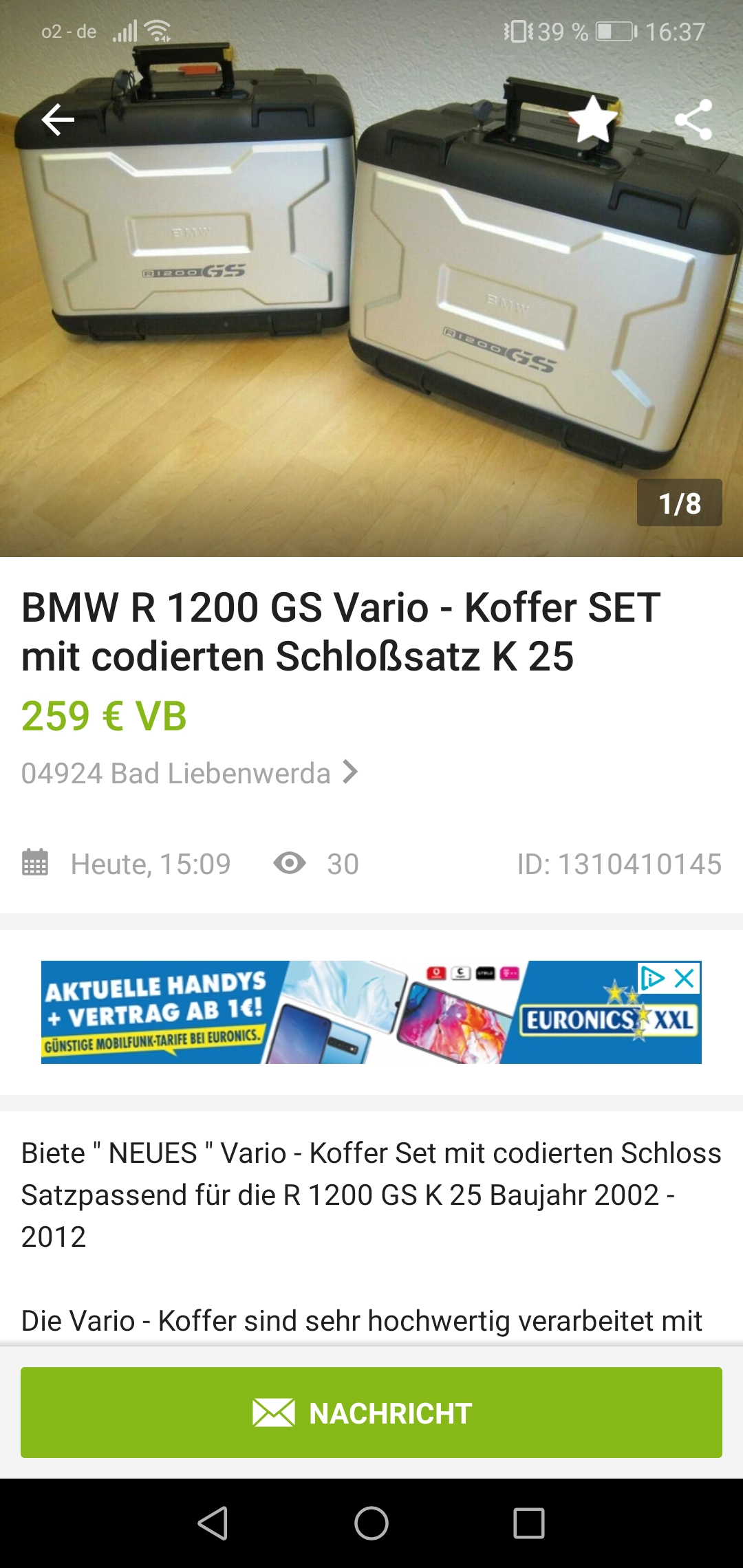Open the Vario Koffer photo gallery
The height and width of the screenshot is (1568, 743).
click(371, 309)
